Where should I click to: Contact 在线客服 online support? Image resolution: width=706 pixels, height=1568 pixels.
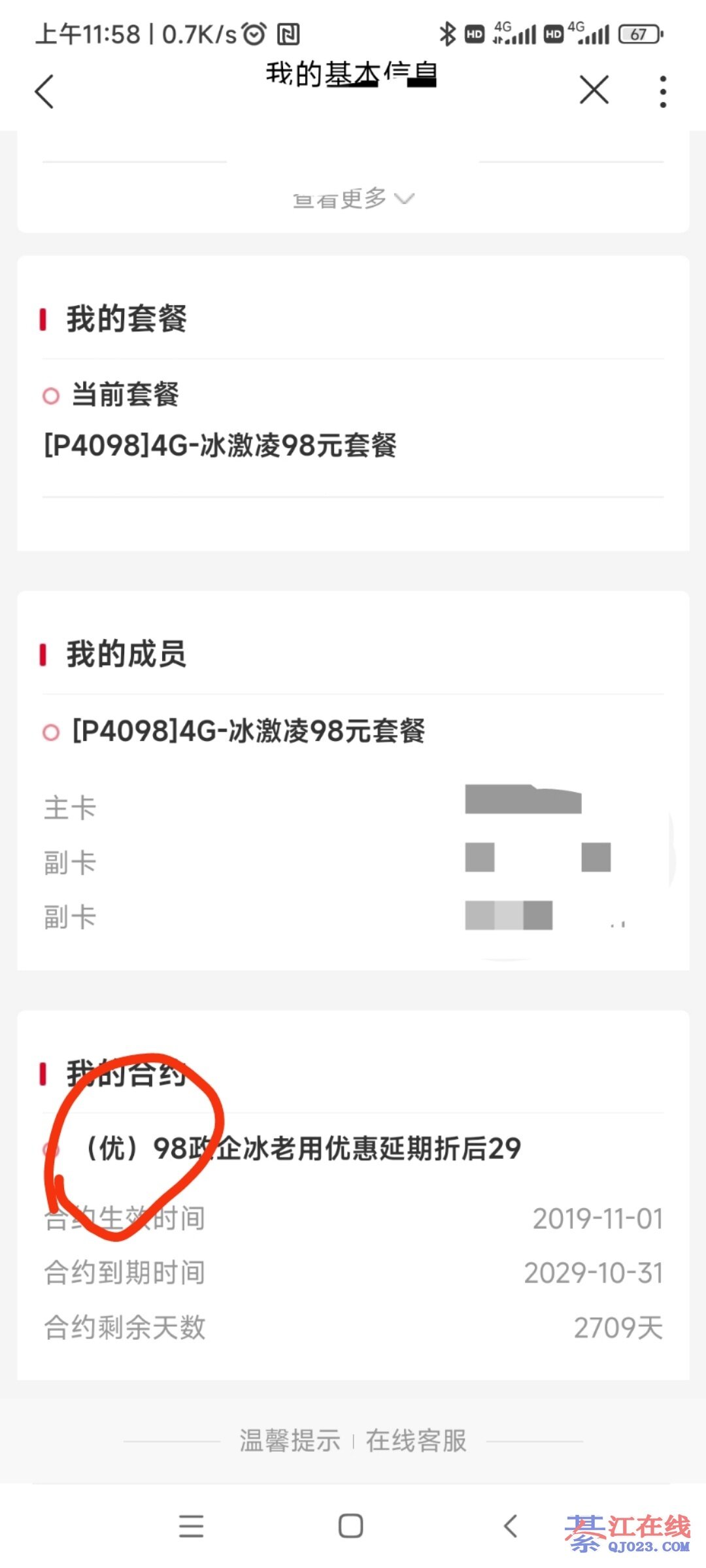click(416, 1440)
